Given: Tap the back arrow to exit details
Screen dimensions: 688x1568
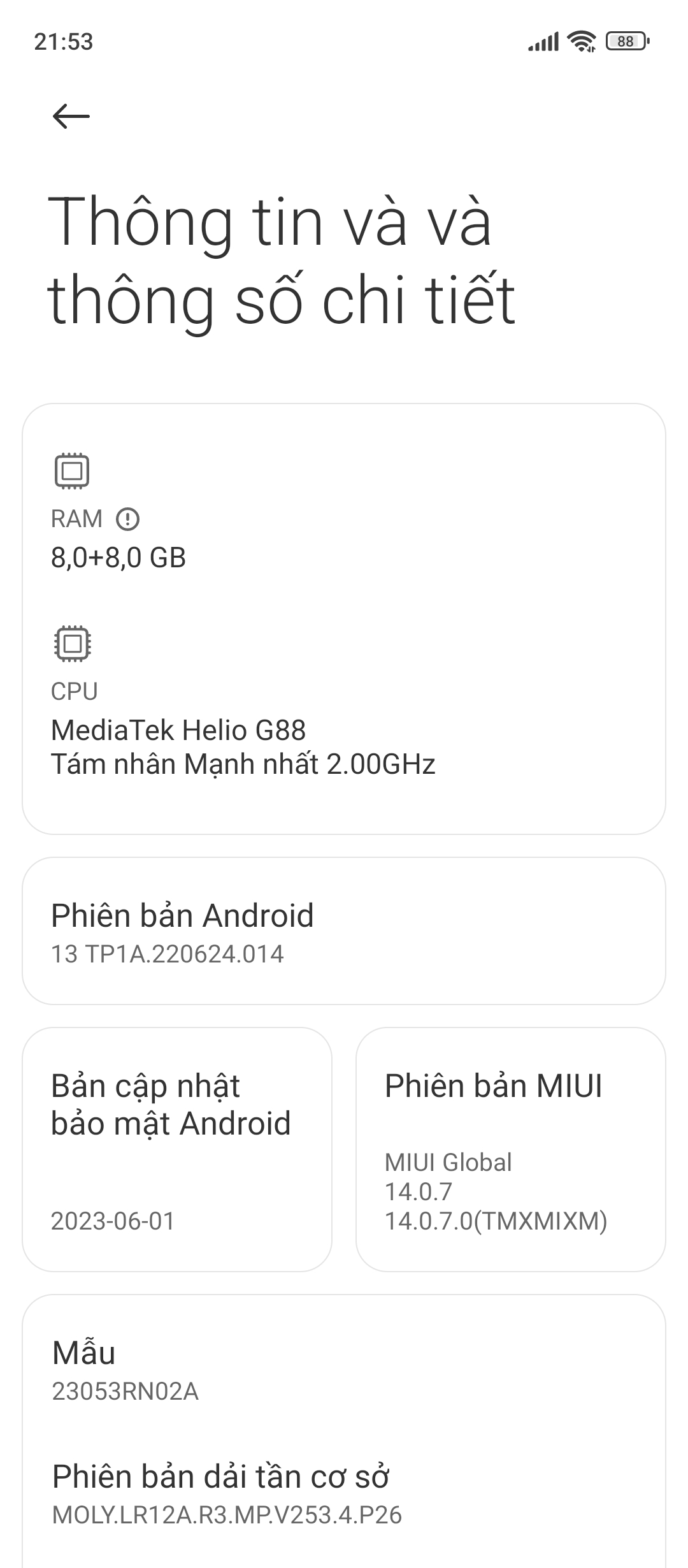Looking at the screenshot, I should tap(68, 116).
